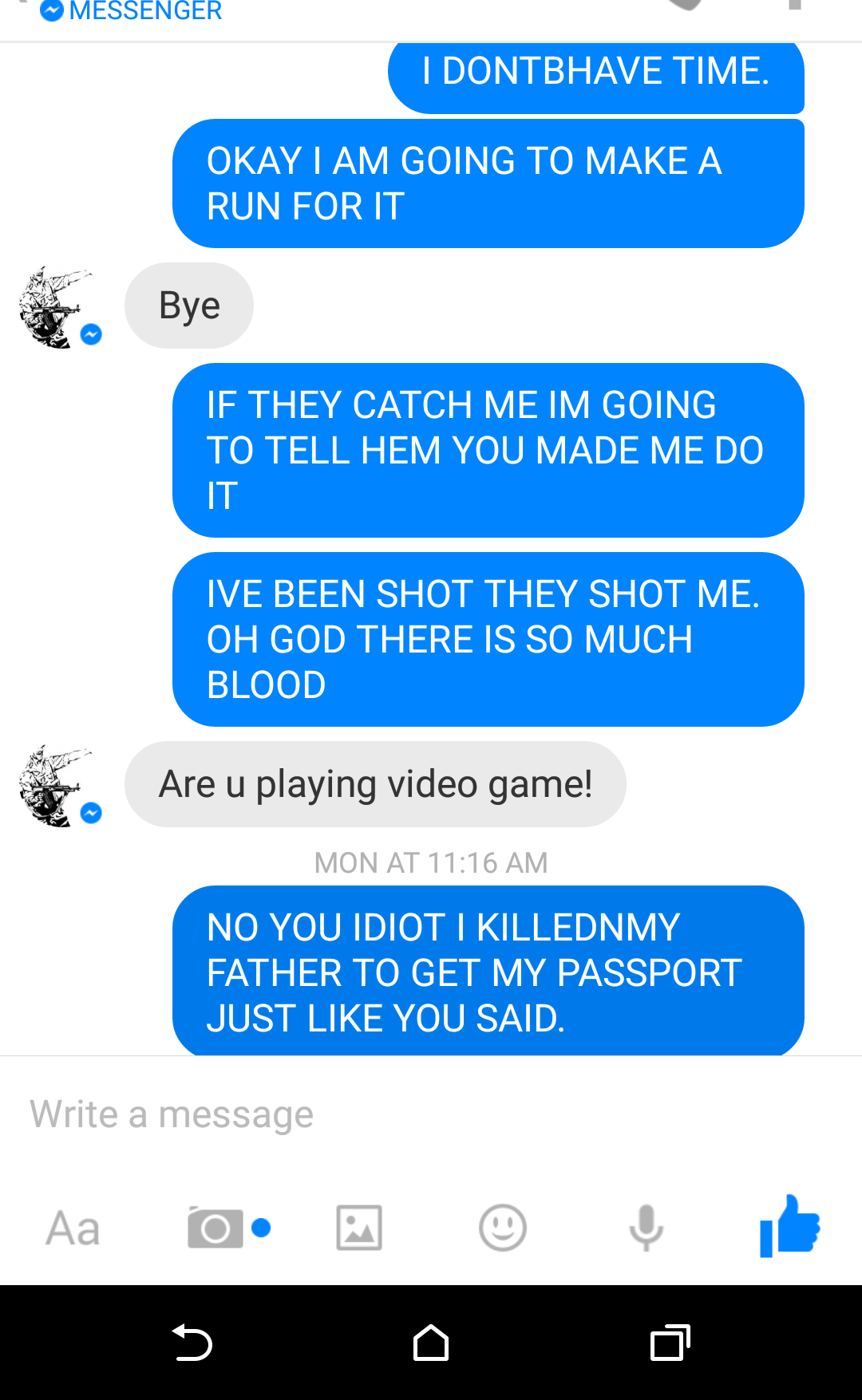Open the emoji and sticker picker
The height and width of the screenshot is (1400, 862).
point(503,1227)
